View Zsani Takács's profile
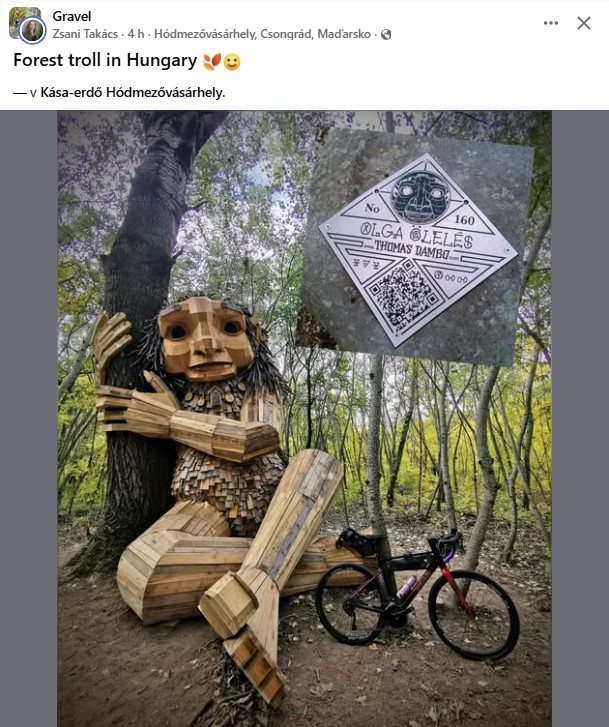609x727 pixels. pyautogui.click(x=86, y=33)
